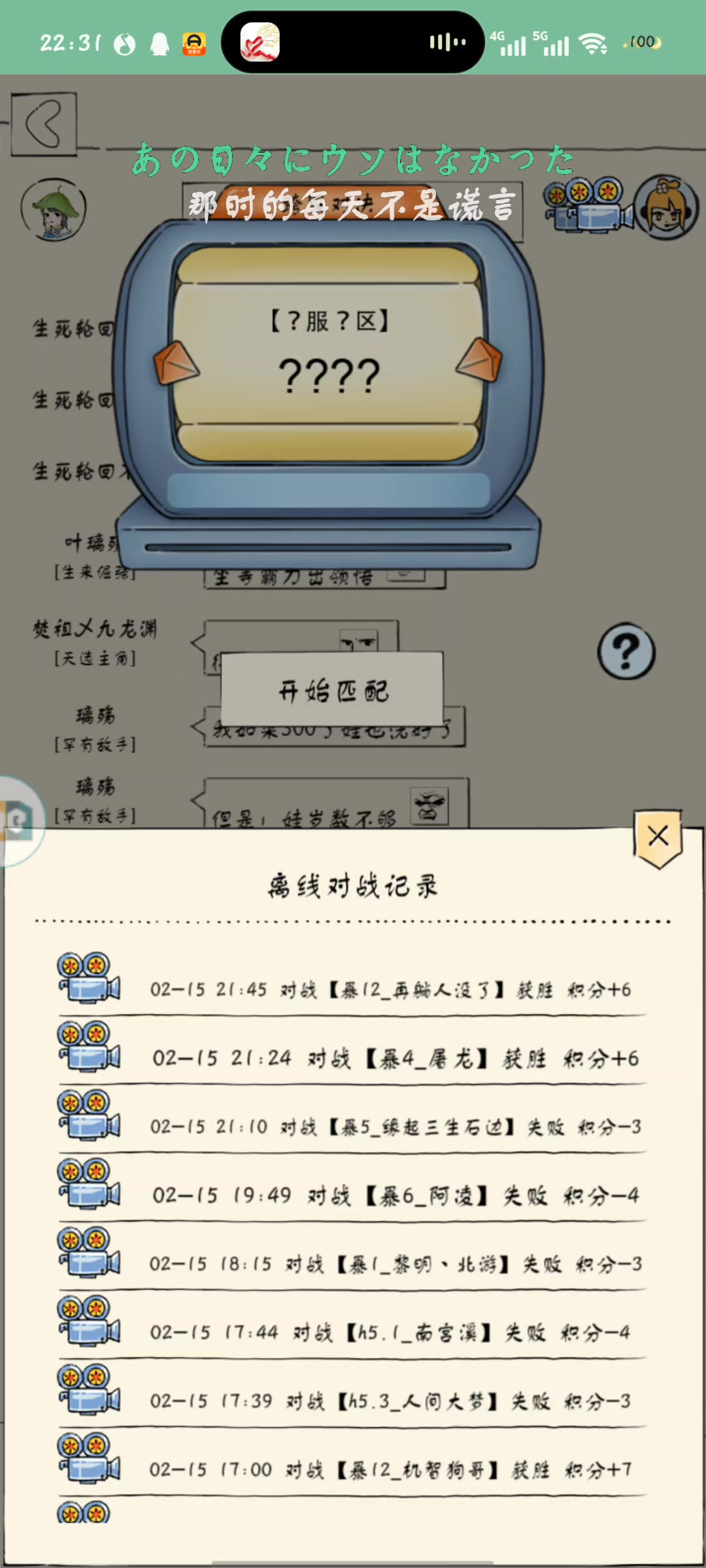The height and width of the screenshot is (1568, 706).
Task: Play the replay against h5.3_人间大梦
Action: coord(90,1390)
